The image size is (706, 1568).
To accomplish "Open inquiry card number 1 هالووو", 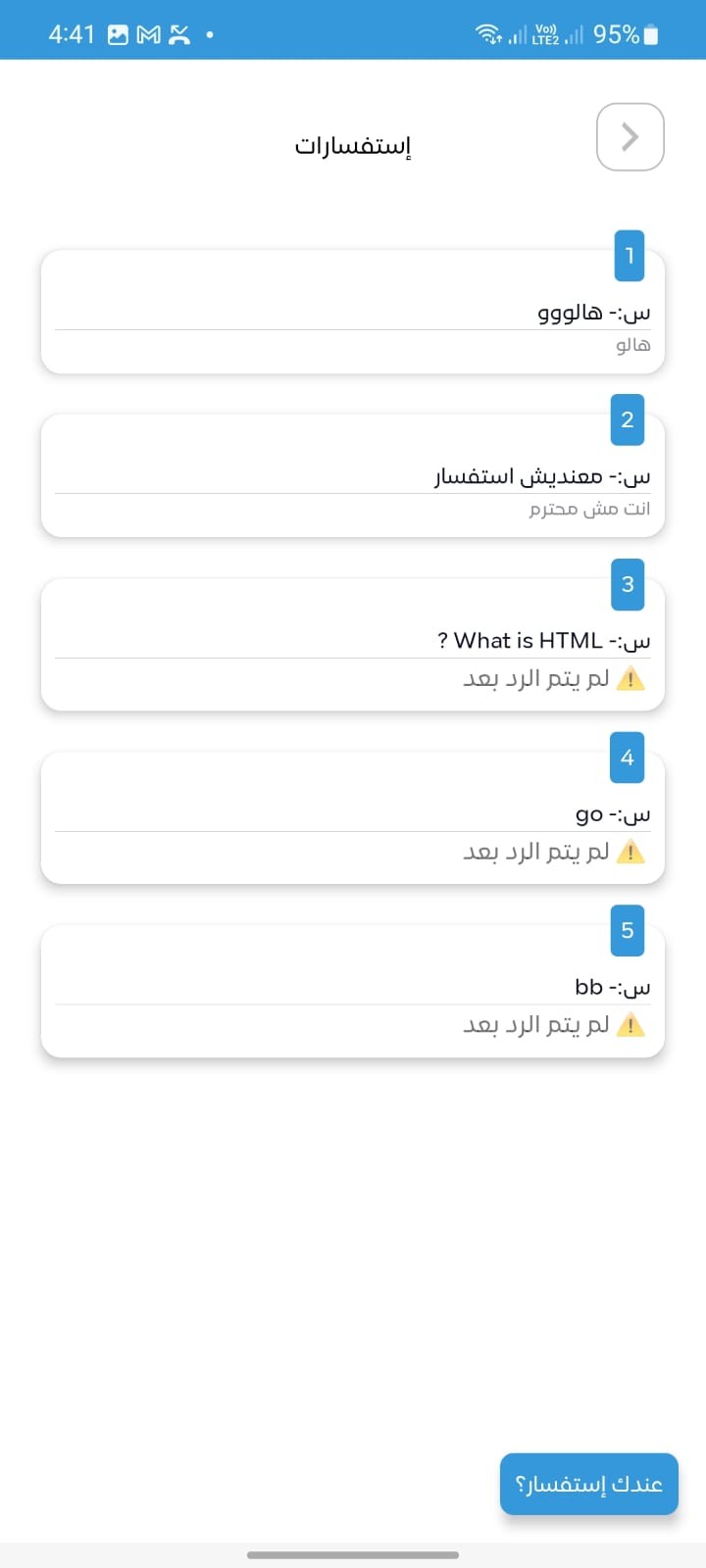I will coord(353,312).
